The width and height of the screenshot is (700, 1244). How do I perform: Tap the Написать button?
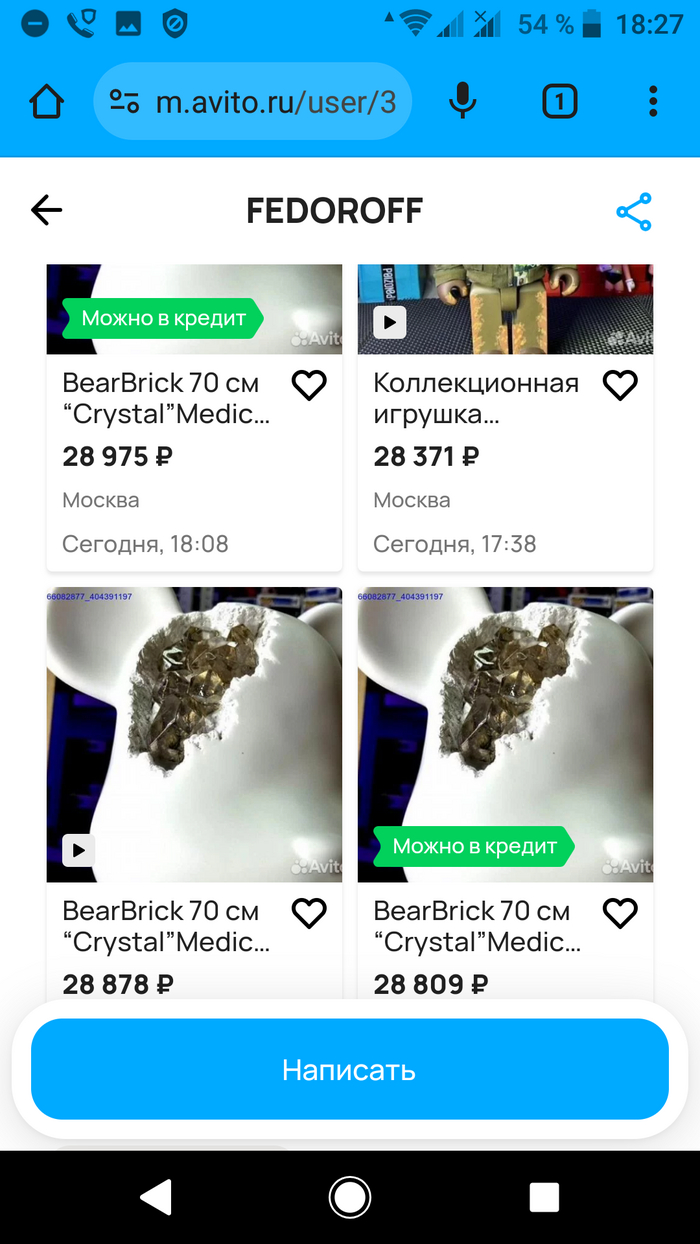(349, 1070)
